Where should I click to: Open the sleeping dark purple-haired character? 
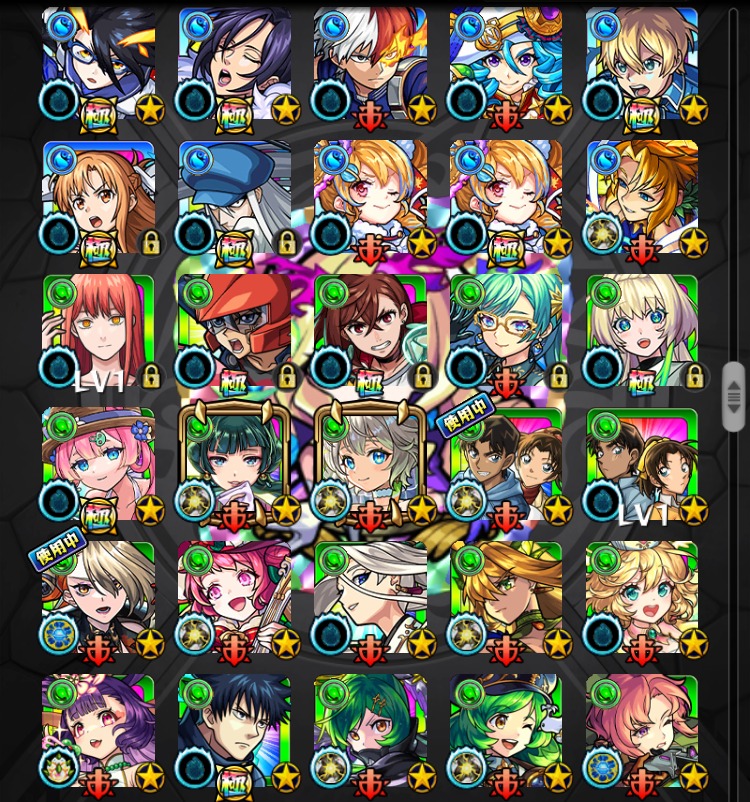pyautogui.click(x=234, y=65)
